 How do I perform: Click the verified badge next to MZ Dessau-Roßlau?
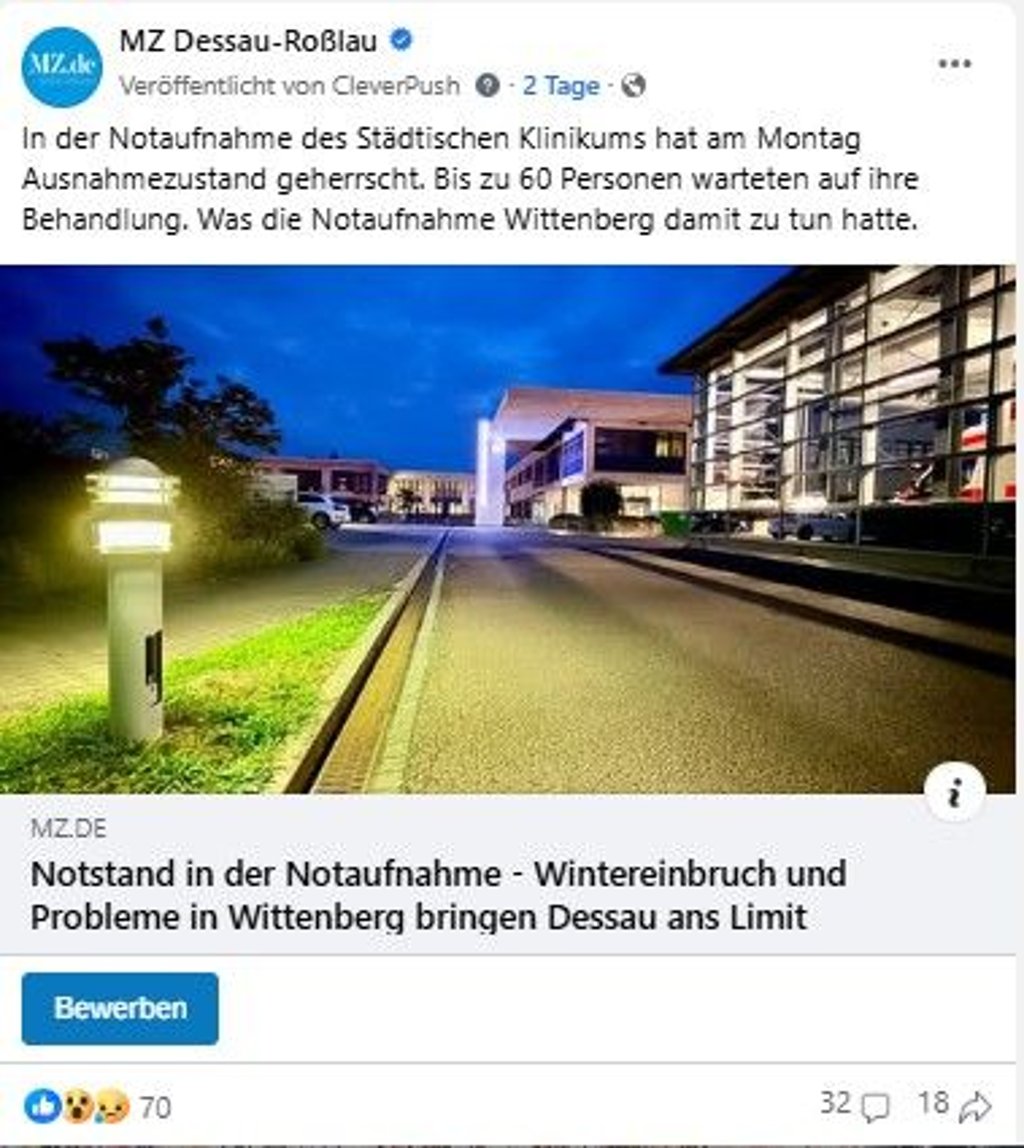pyautogui.click(x=400, y=42)
